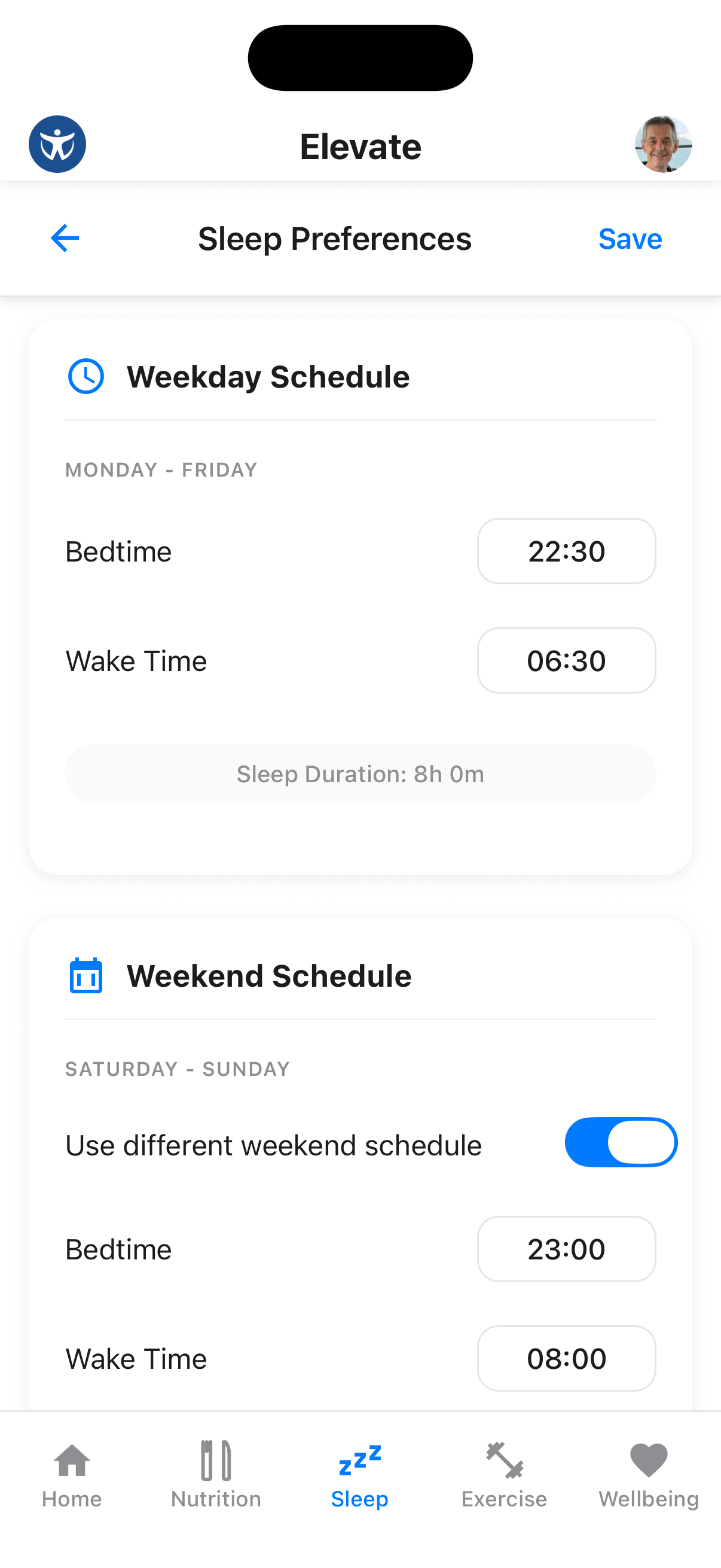The width and height of the screenshot is (721, 1568).
Task: Switch to the Exercise tab
Action: [504, 1479]
